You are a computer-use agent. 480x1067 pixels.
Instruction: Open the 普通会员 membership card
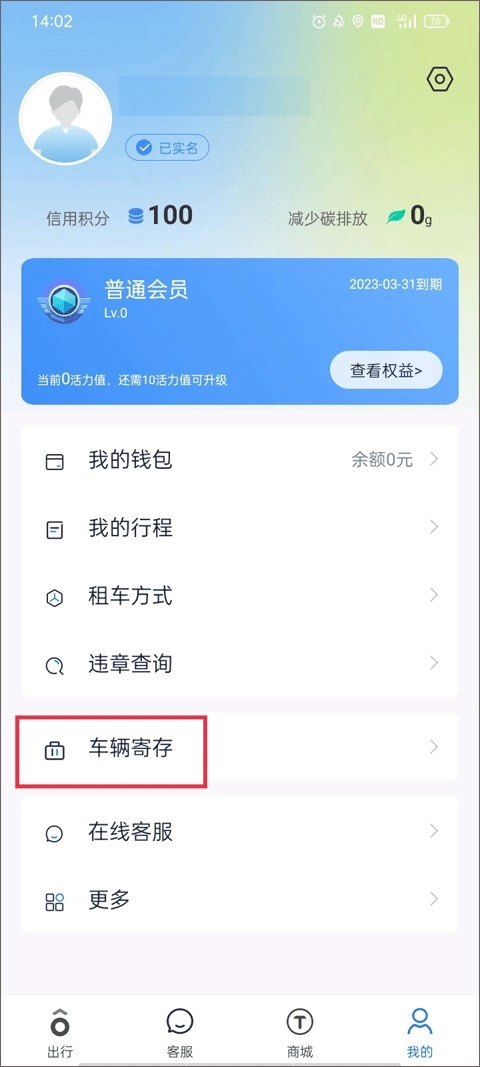click(x=240, y=331)
